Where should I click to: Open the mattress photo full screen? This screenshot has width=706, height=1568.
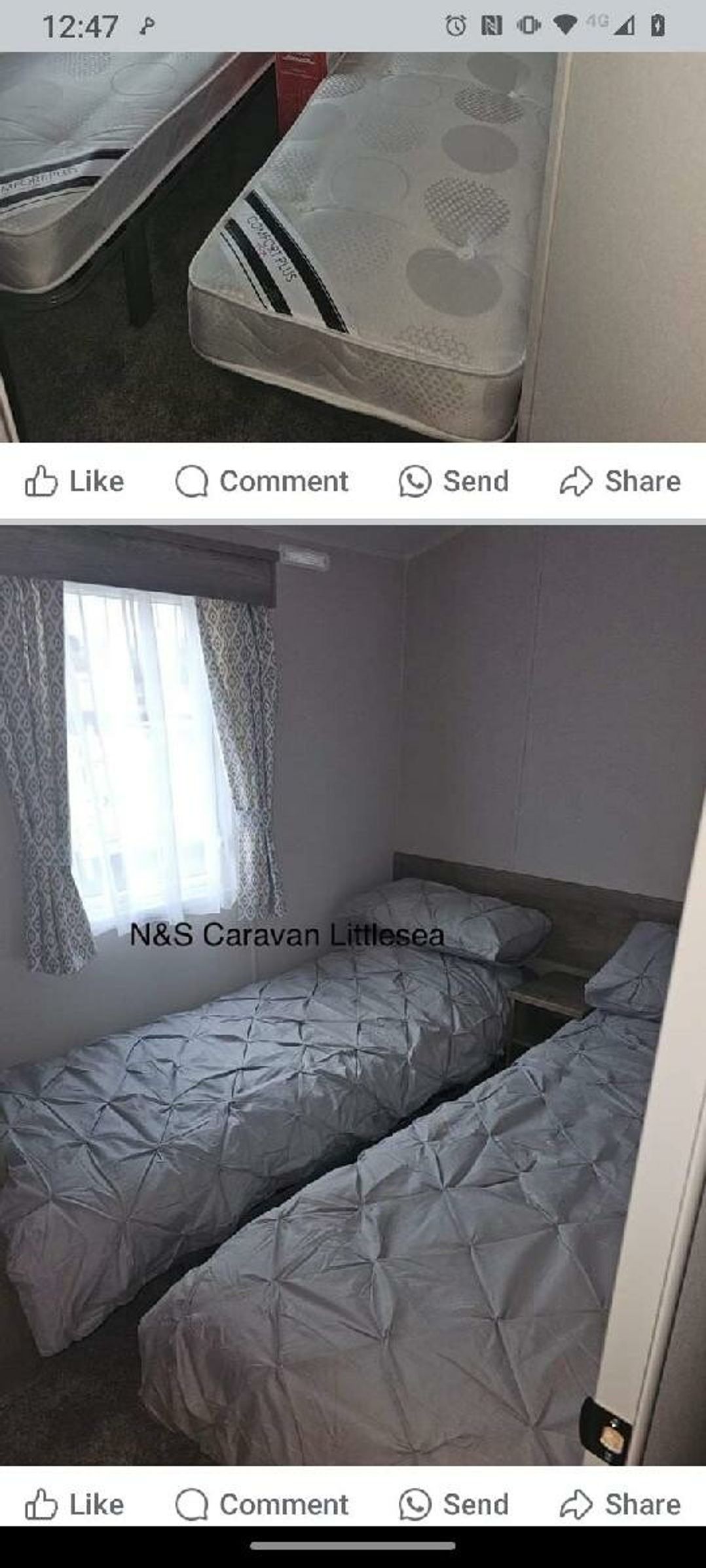coord(352,247)
